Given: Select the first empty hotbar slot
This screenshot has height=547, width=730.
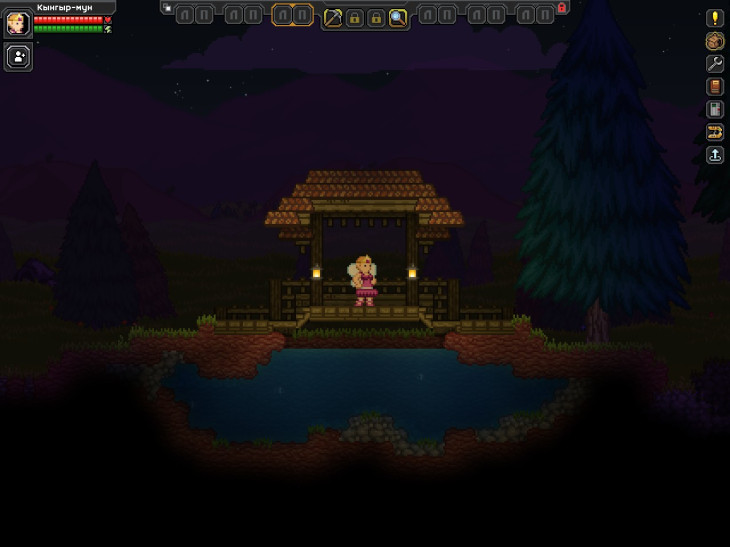Looking at the screenshot, I should point(185,15).
